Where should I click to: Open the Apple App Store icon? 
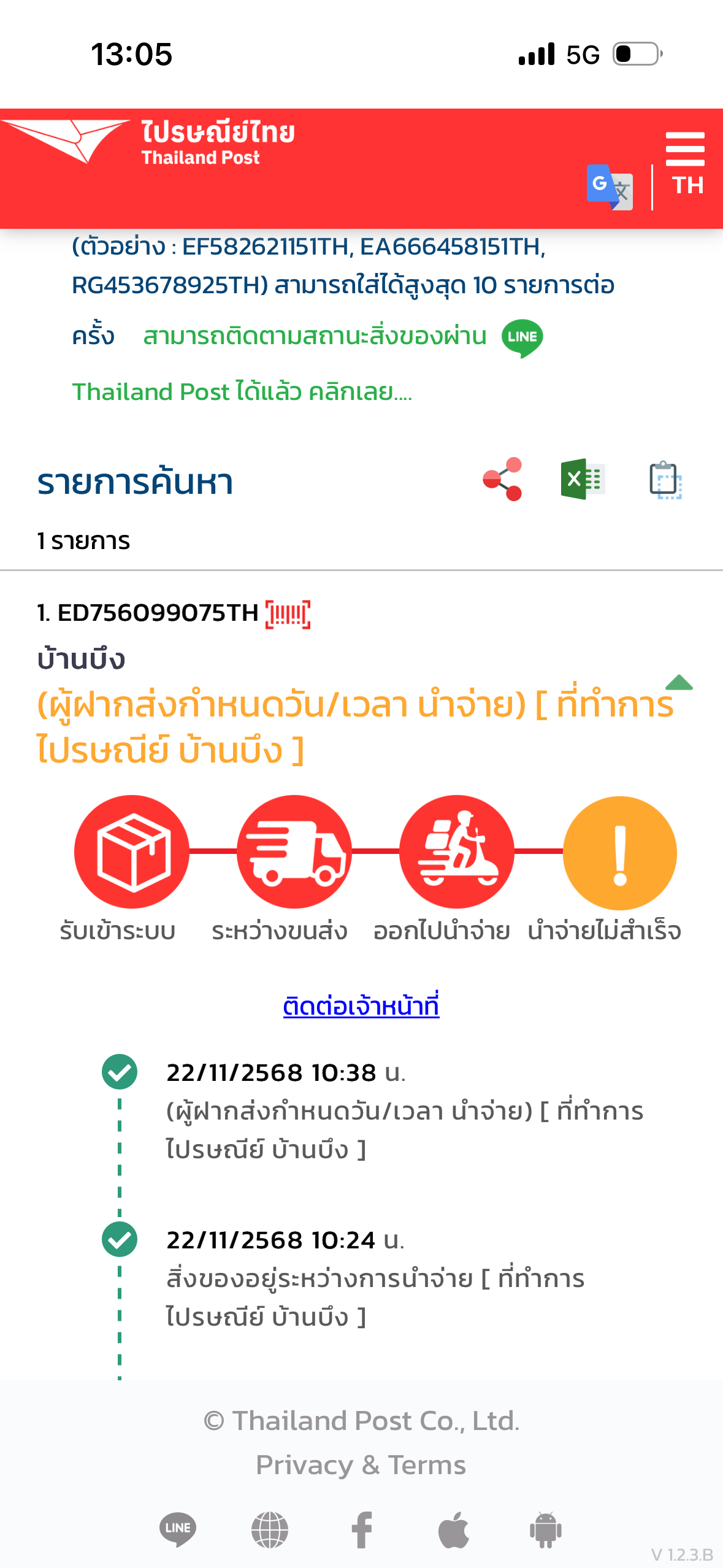pos(454,1529)
